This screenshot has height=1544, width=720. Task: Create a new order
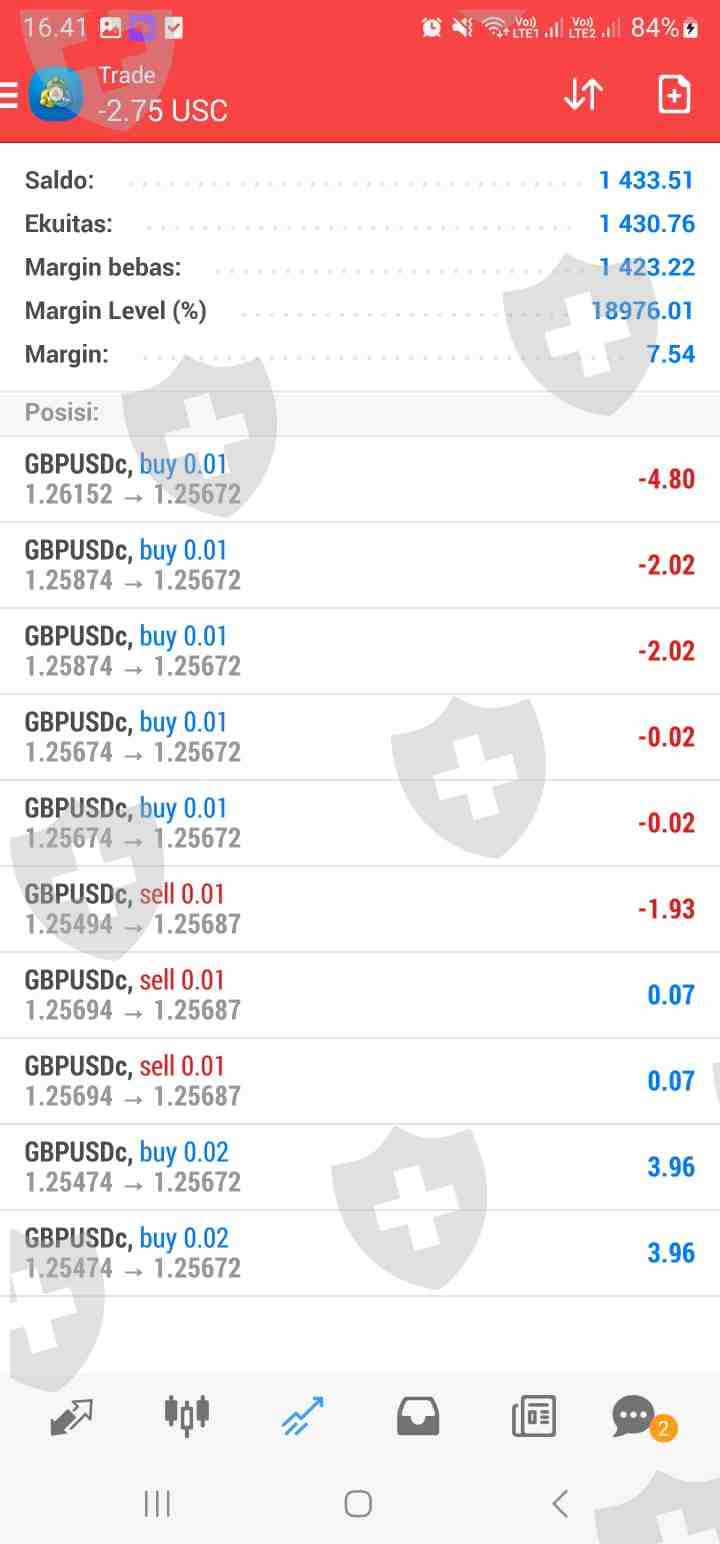674,95
